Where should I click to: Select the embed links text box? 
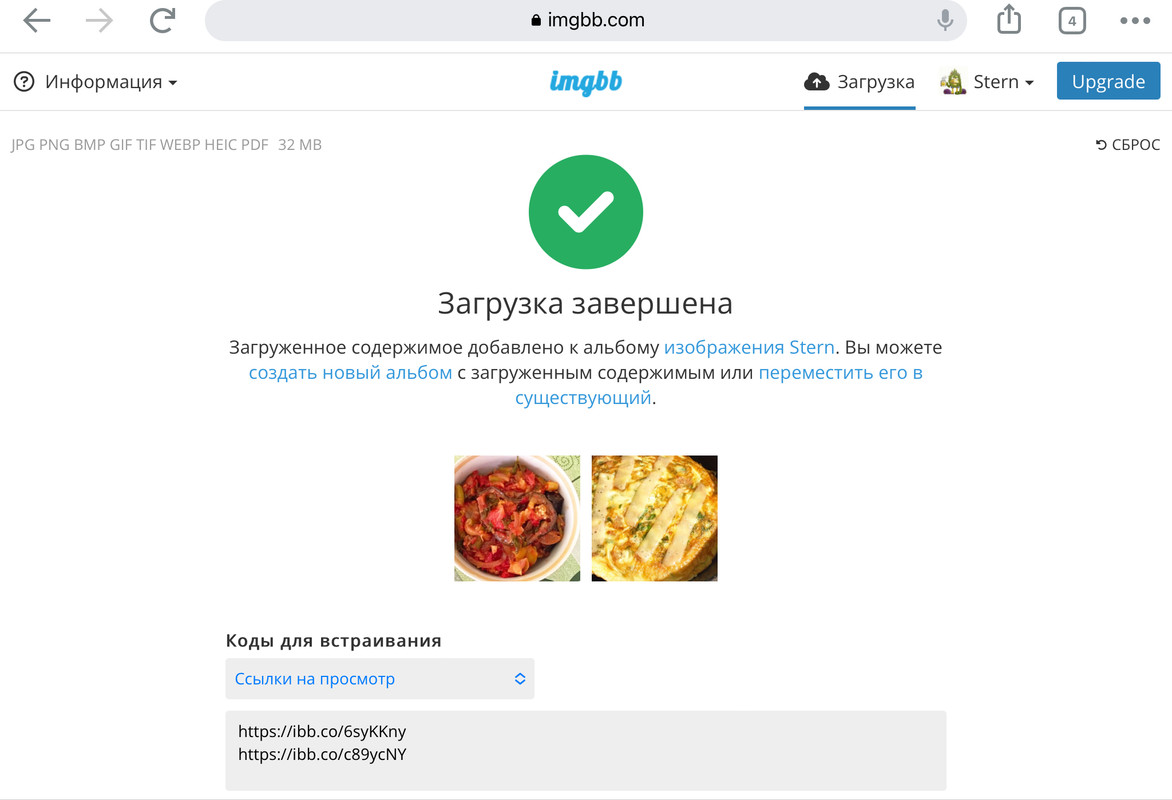[x=585, y=750]
